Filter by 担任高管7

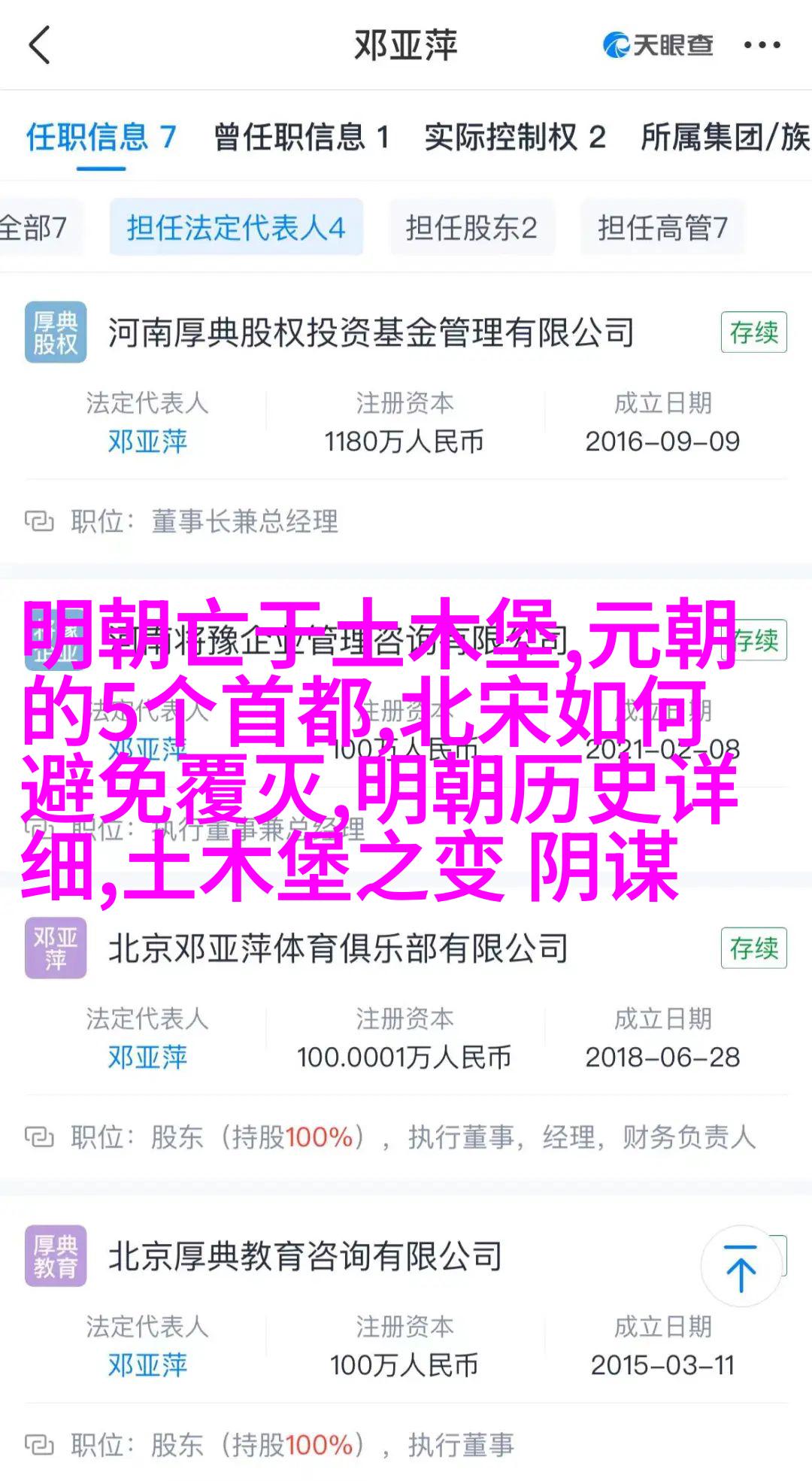662,227
